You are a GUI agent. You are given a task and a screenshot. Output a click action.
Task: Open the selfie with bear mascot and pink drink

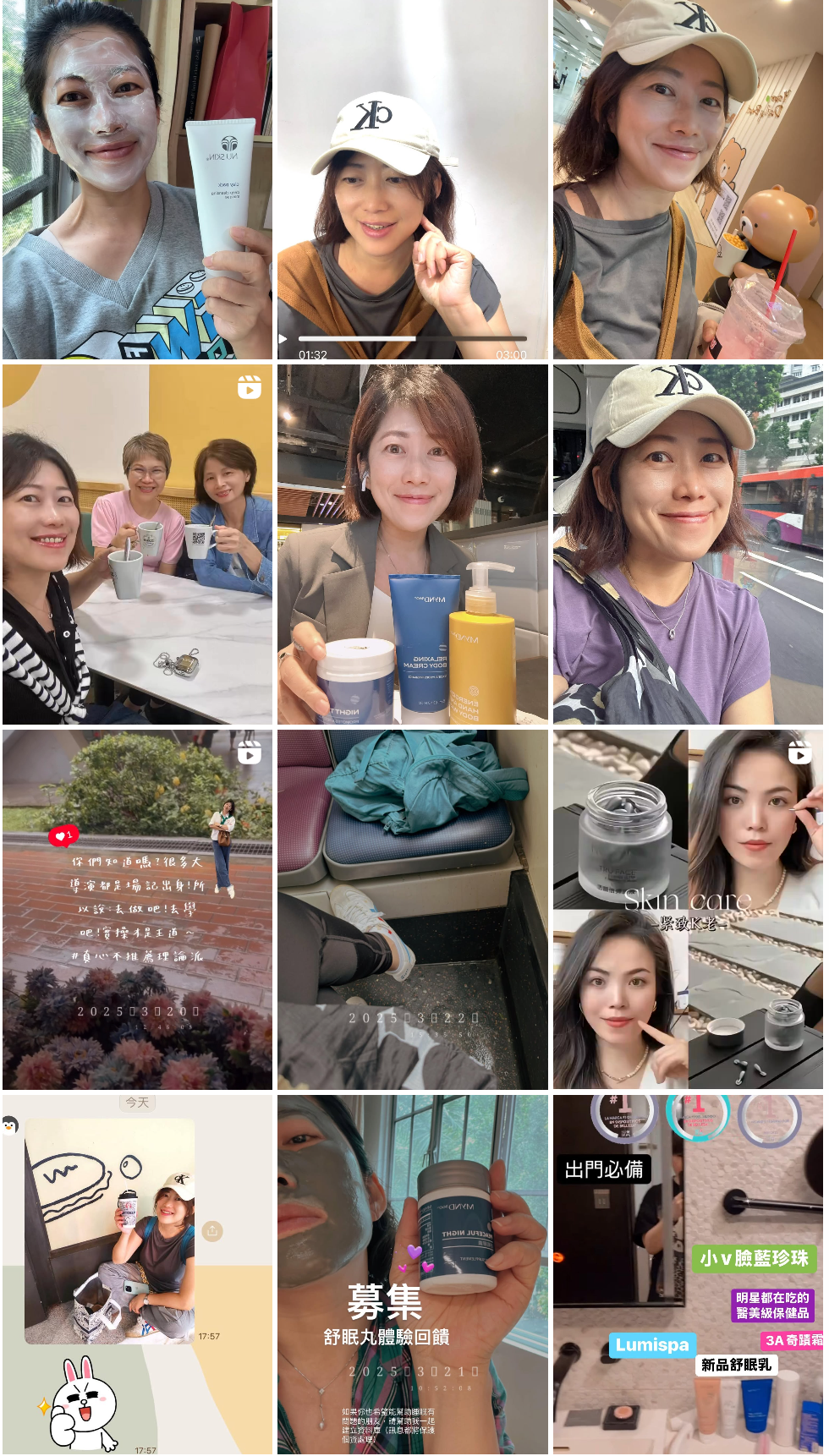click(688, 180)
